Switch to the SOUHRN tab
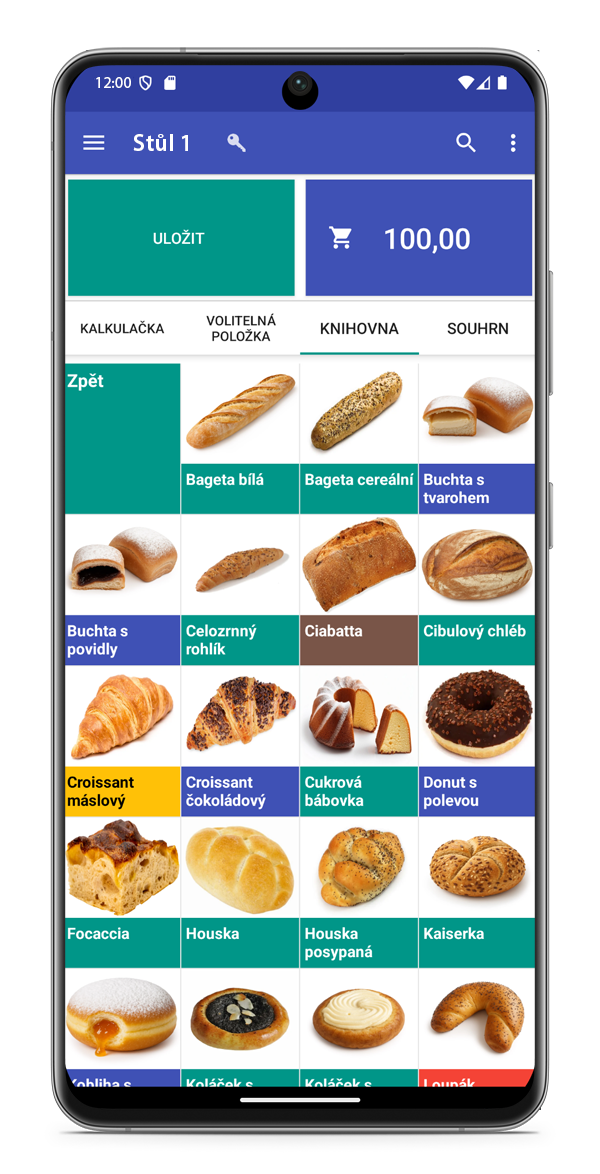 pyautogui.click(x=478, y=328)
